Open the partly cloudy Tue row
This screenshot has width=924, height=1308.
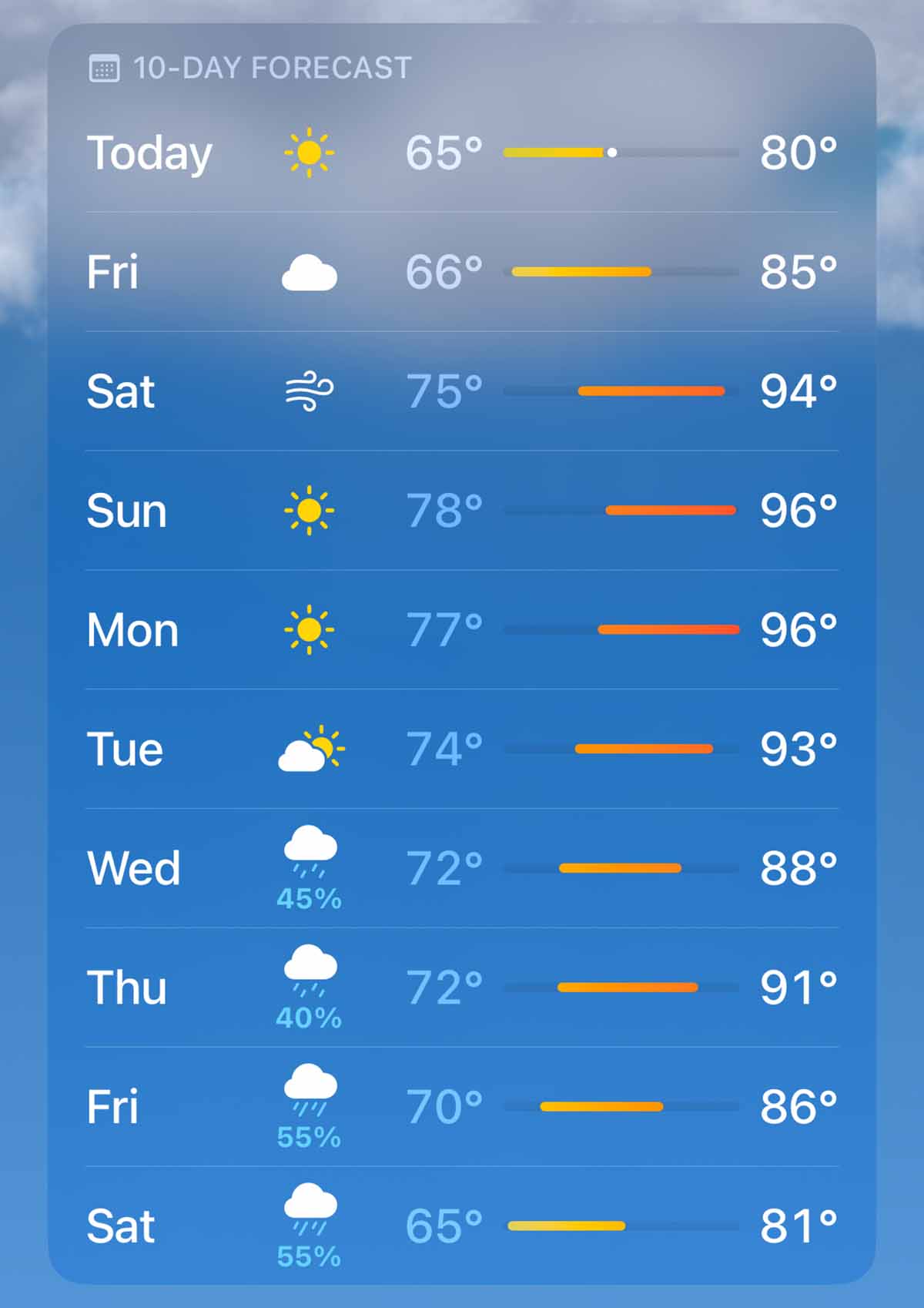(x=462, y=749)
